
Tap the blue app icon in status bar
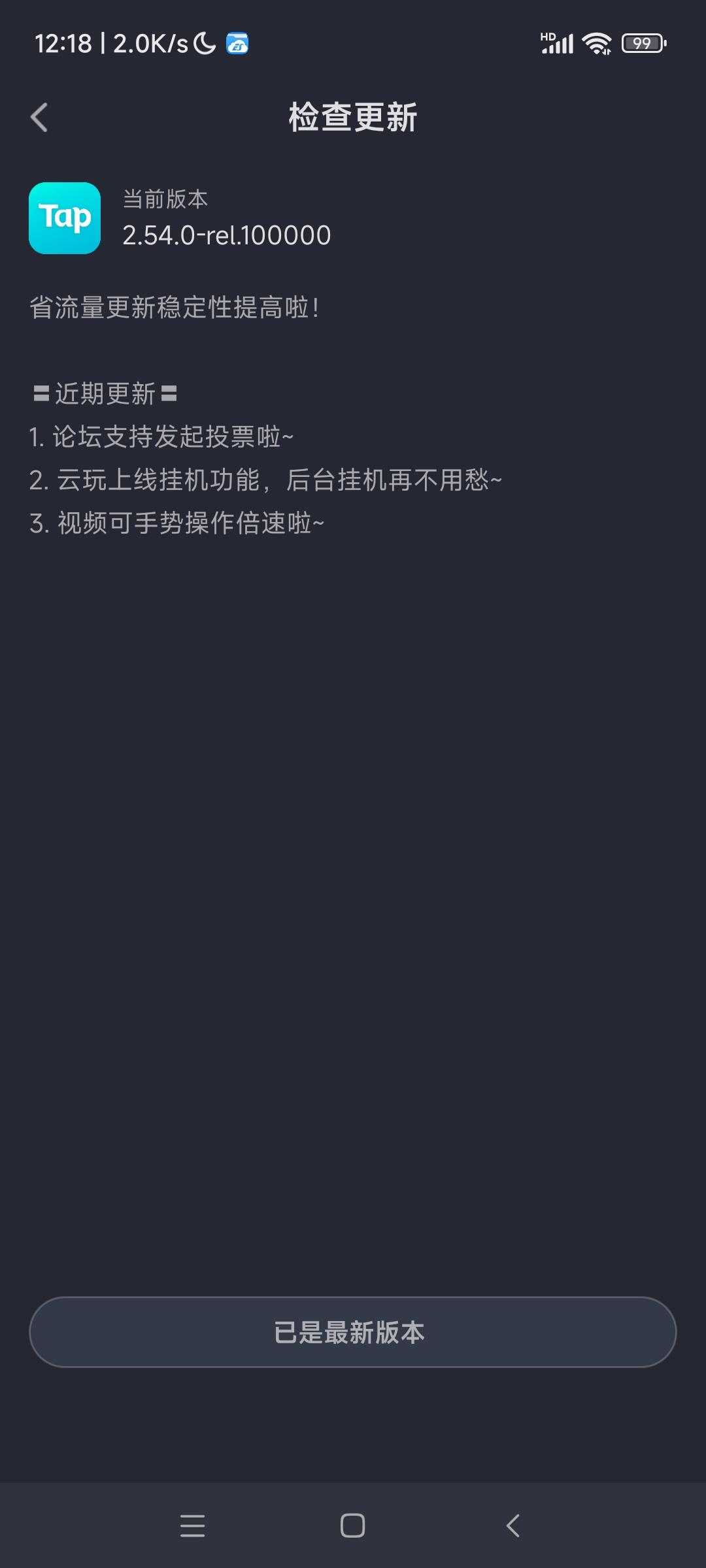(238, 42)
